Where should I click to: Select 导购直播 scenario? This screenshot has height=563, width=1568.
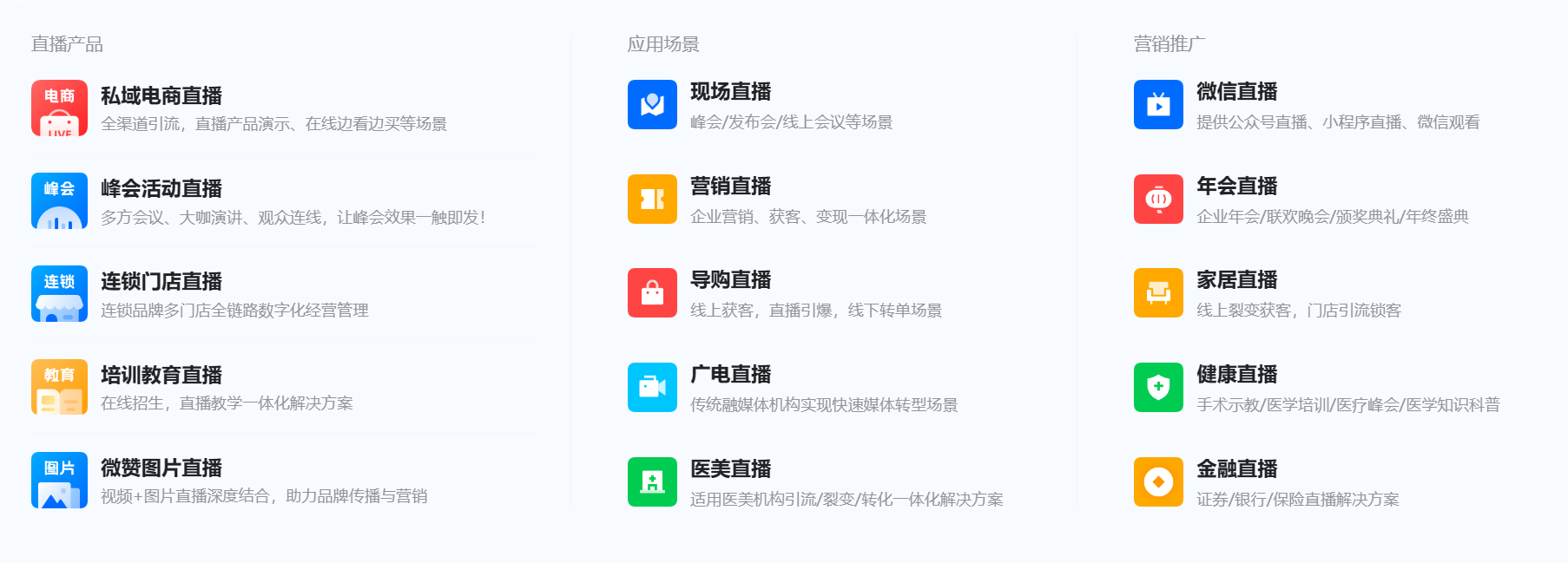(730, 280)
